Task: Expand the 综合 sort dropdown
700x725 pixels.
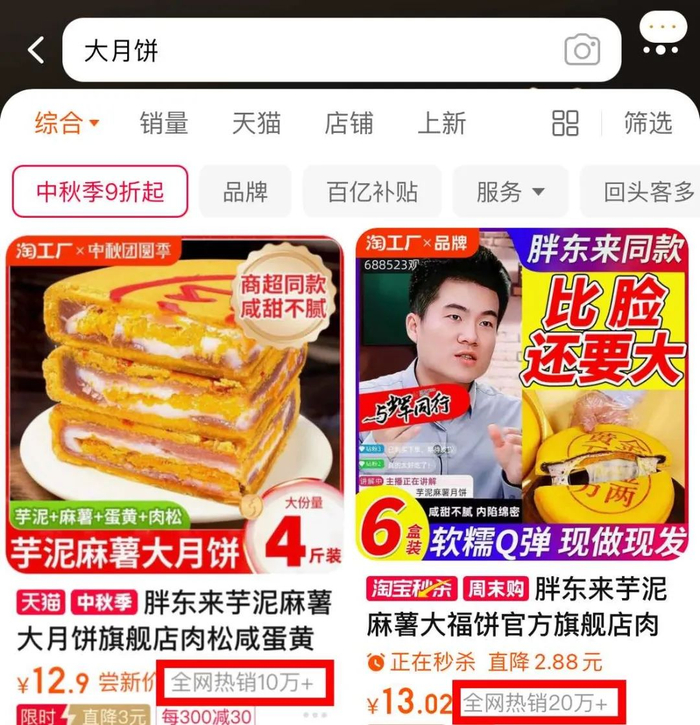Action: 67,123
